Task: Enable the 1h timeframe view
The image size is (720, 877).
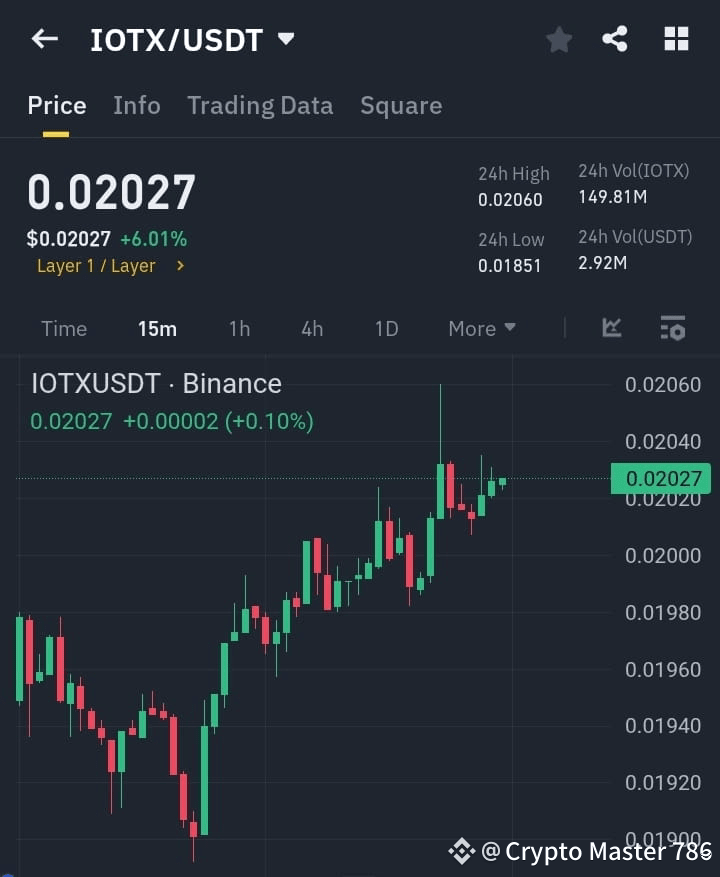Action: coord(239,328)
